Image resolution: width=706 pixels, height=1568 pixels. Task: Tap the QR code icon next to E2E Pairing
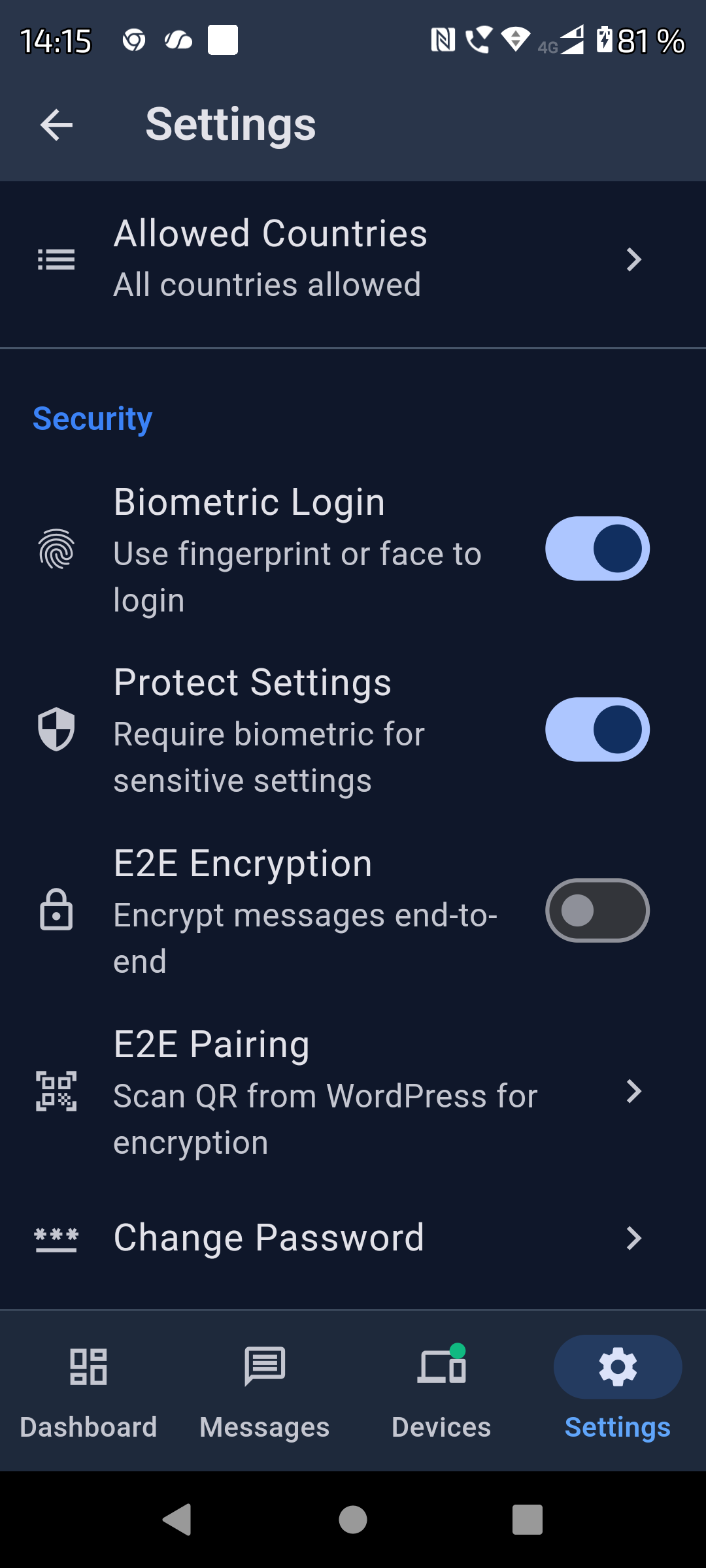click(57, 1092)
